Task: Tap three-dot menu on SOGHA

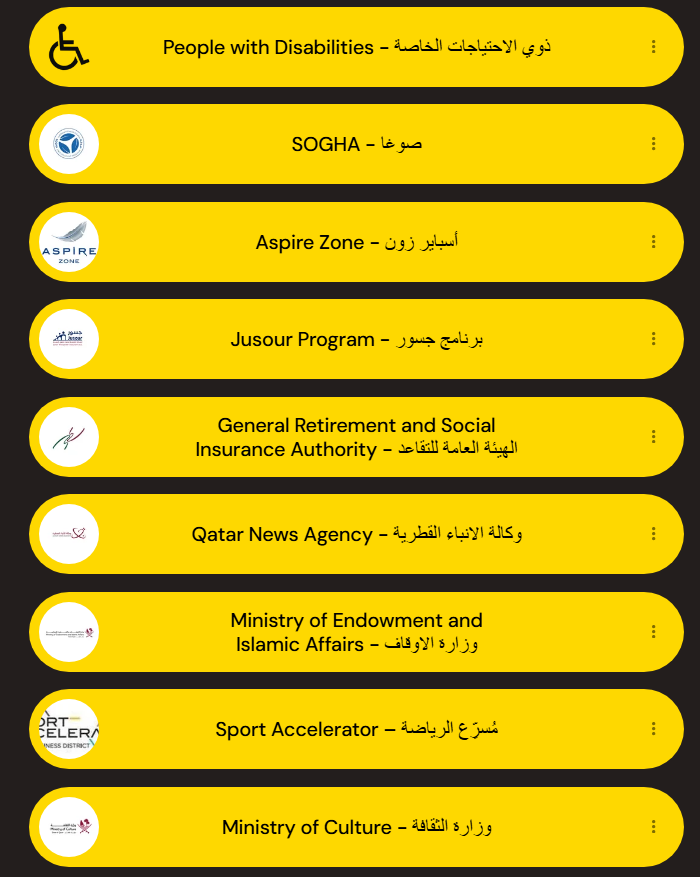Action: pos(653,144)
